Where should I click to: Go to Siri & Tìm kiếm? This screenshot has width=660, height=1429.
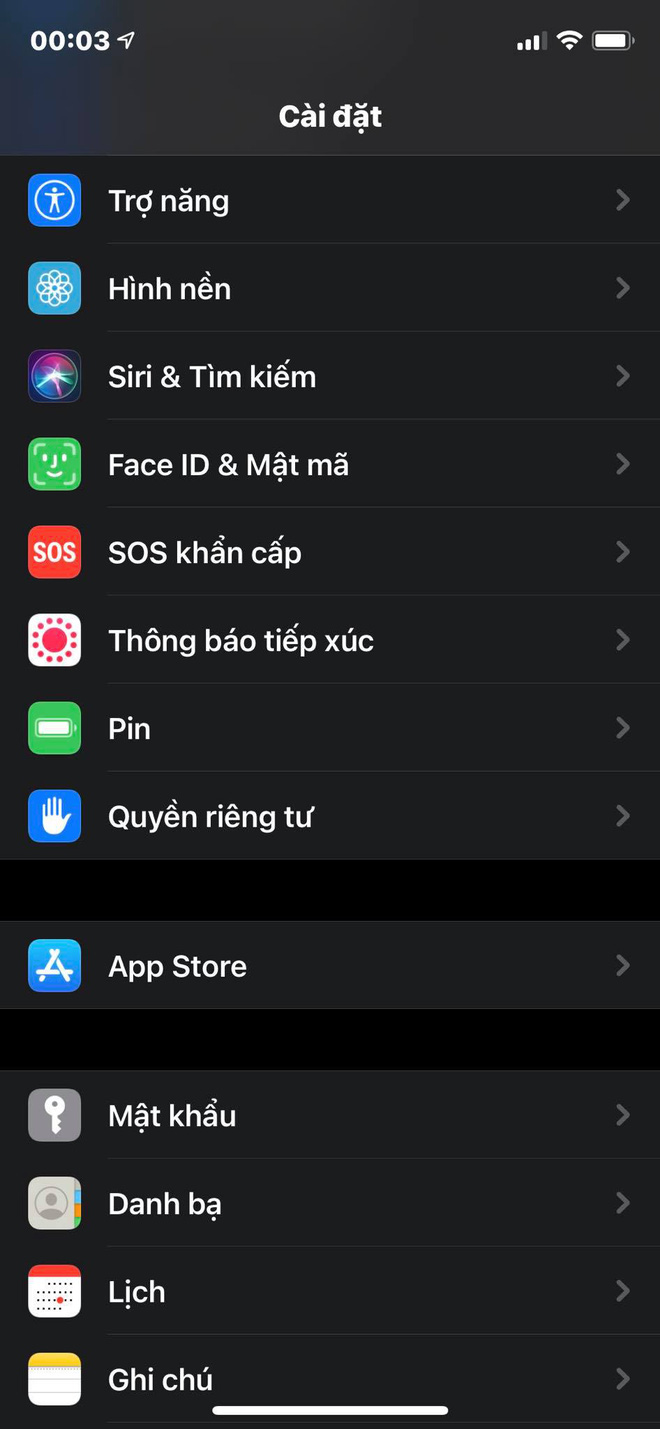(330, 376)
